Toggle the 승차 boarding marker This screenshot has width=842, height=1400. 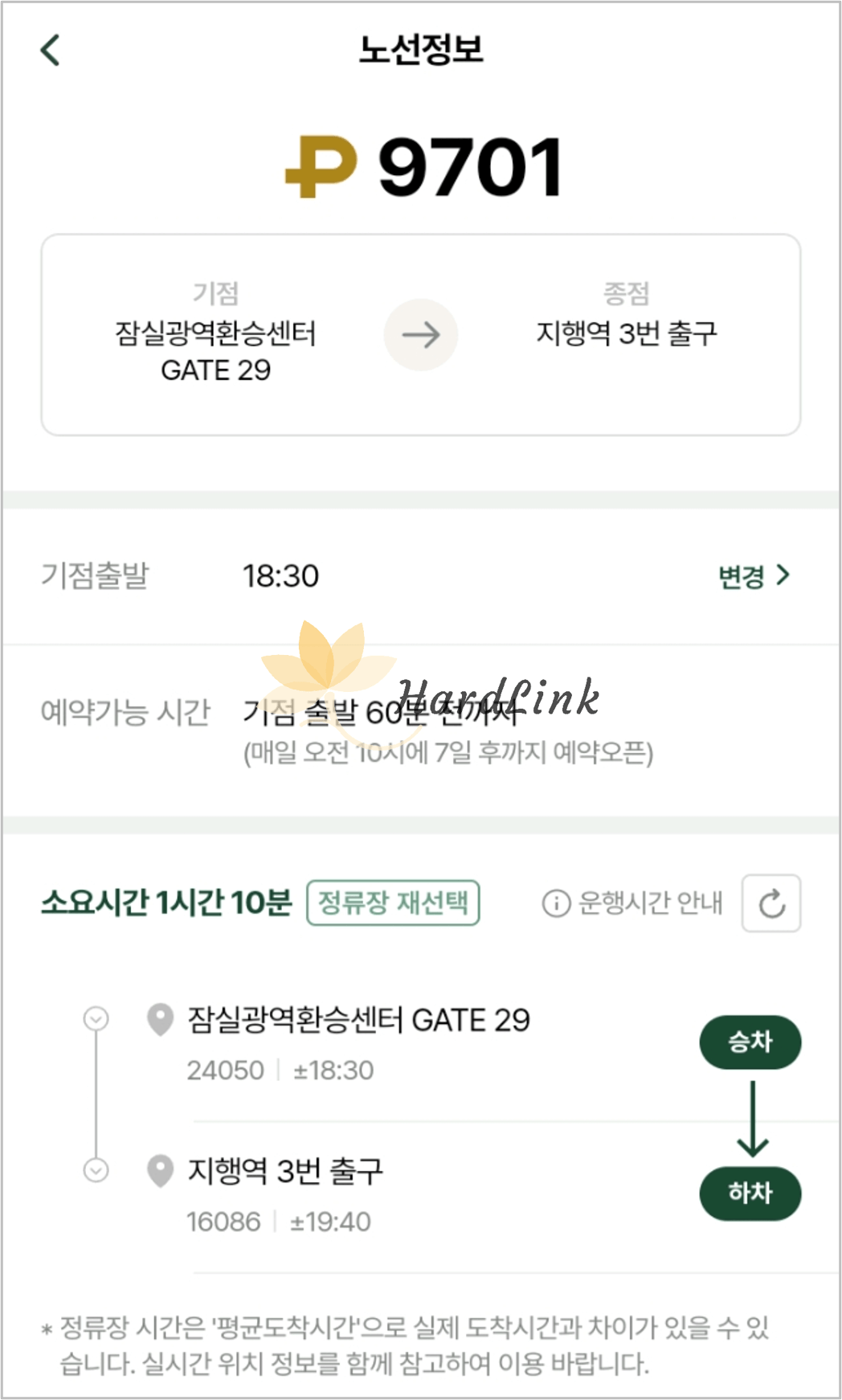tap(750, 1042)
